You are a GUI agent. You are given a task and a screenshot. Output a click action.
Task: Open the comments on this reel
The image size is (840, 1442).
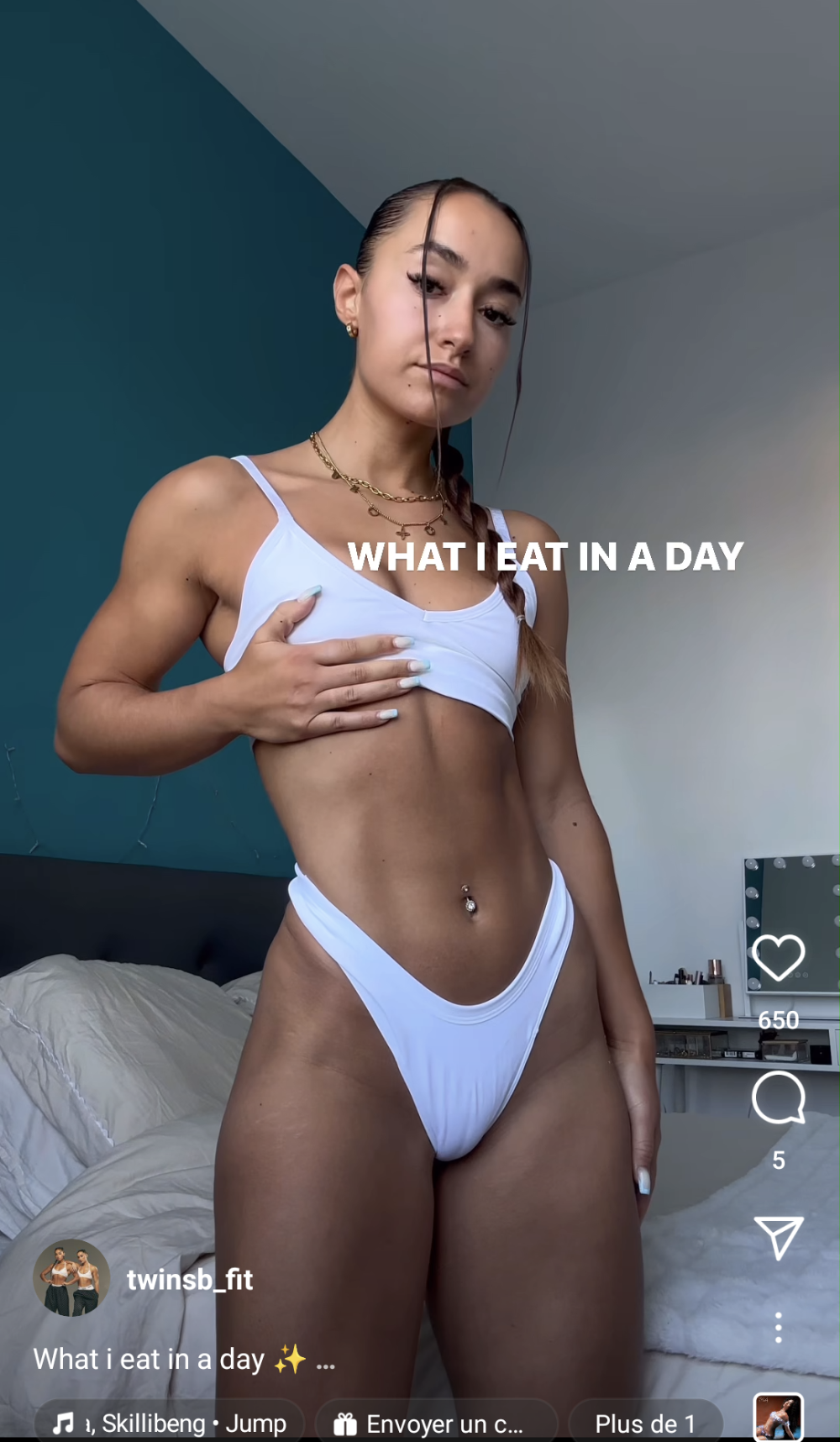[778, 1097]
